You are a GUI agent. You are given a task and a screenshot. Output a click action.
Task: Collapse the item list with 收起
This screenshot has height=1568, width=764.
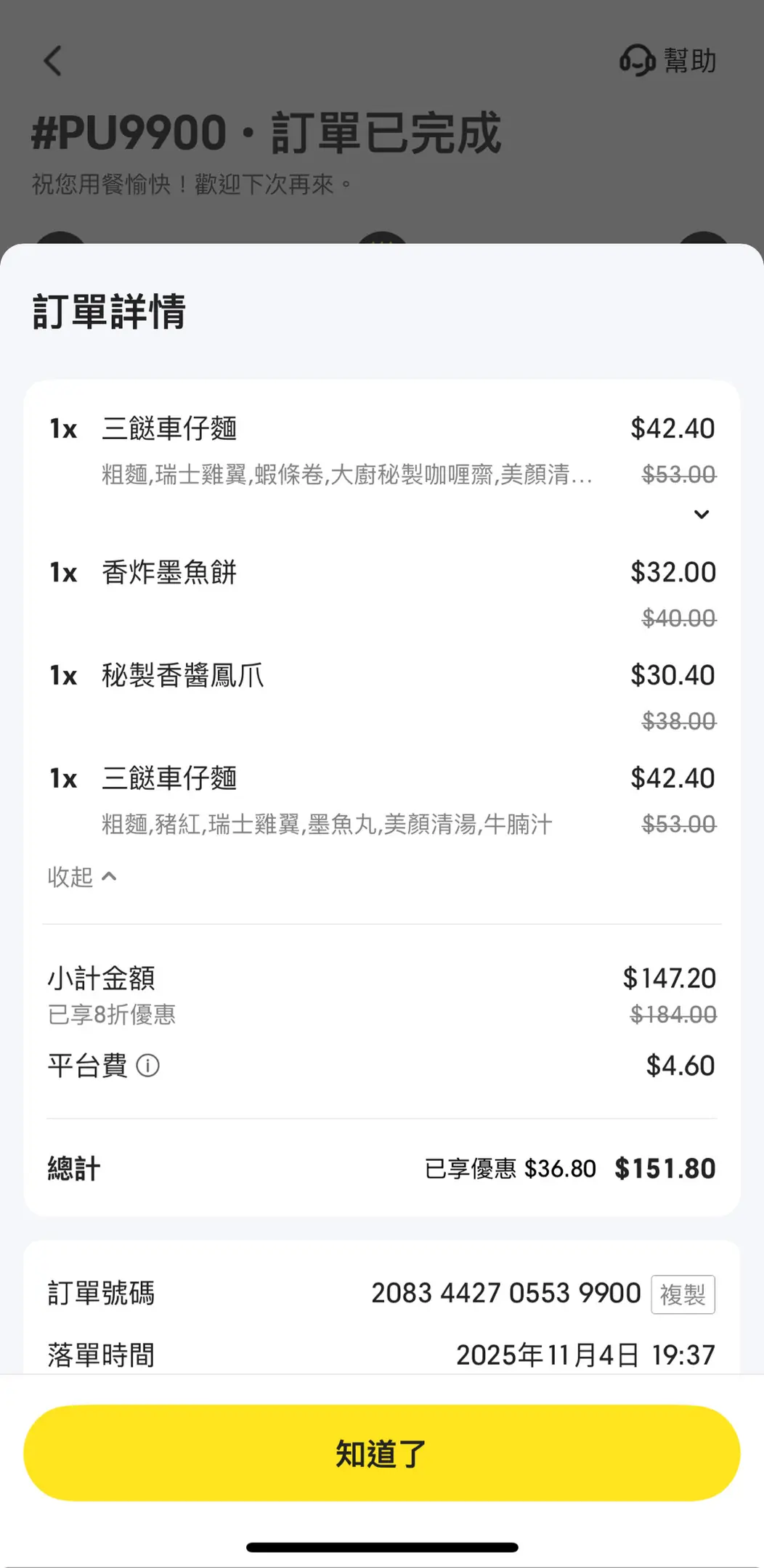click(82, 877)
